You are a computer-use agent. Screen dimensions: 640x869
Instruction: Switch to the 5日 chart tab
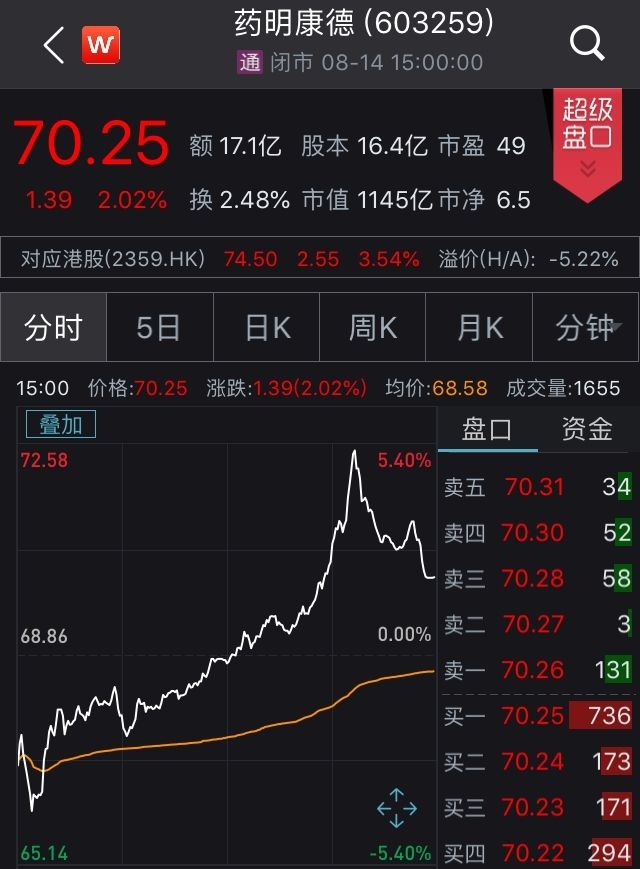pyautogui.click(x=159, y=328)
